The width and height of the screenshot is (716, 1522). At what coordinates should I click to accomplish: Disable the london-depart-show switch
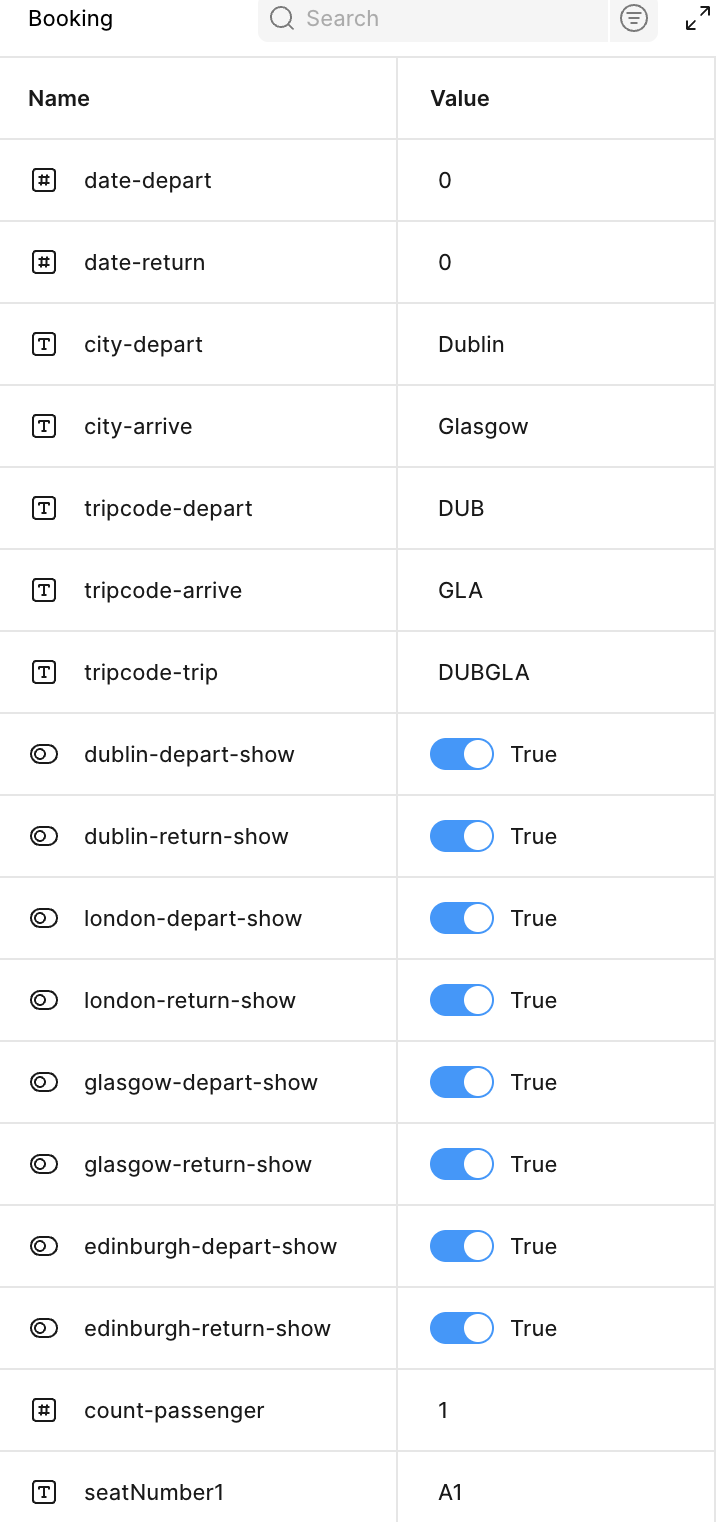tap(462, 918)
